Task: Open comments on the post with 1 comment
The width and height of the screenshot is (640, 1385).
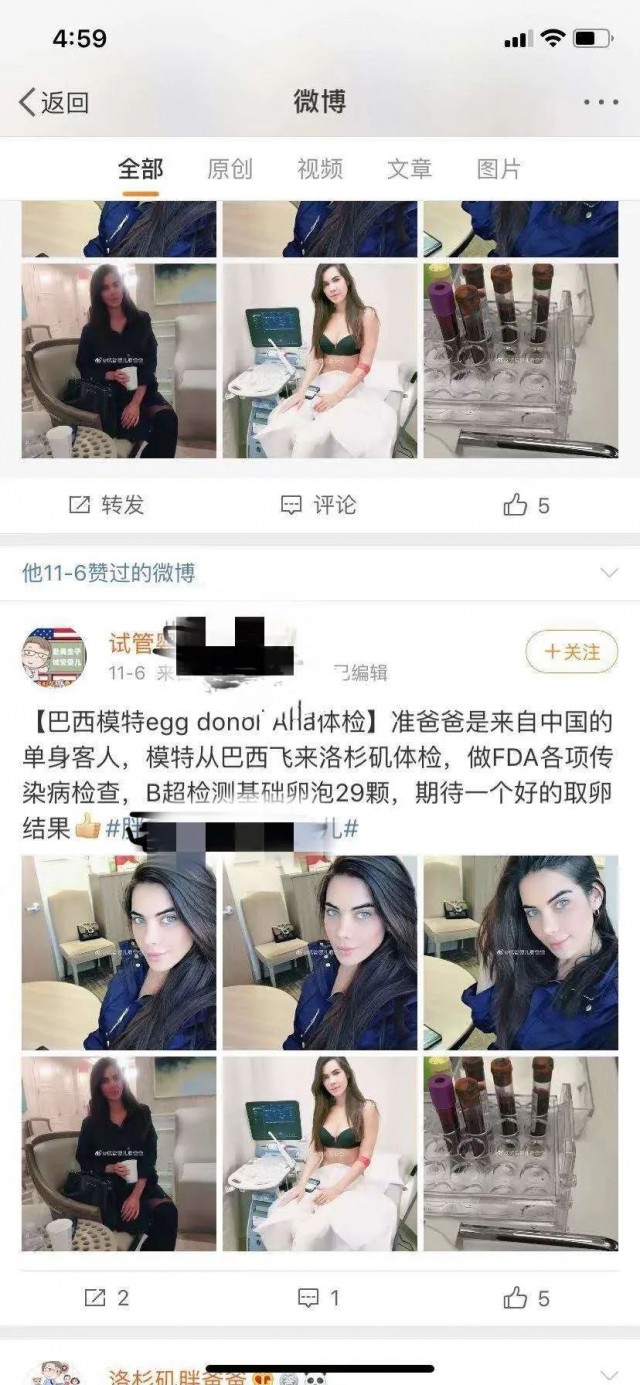Action: tap(319, 1298)
